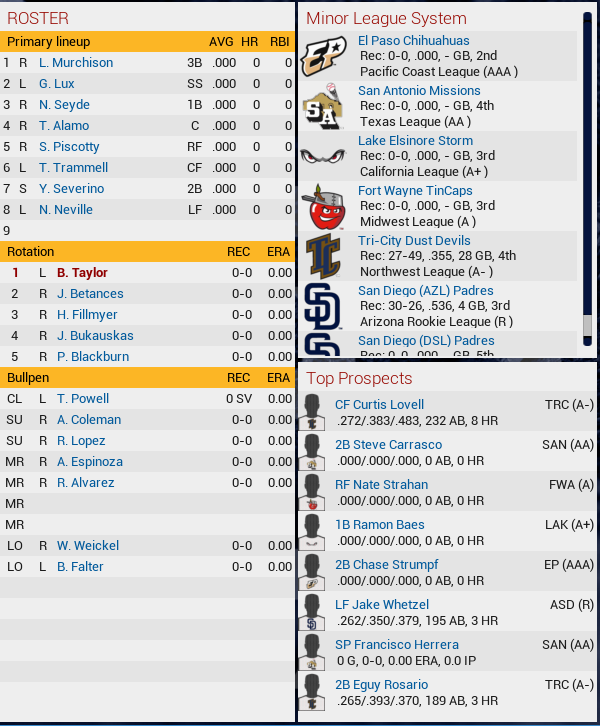Open prospect Curtis Lovell's profile
600x726 pixels.
coord(379,405)
